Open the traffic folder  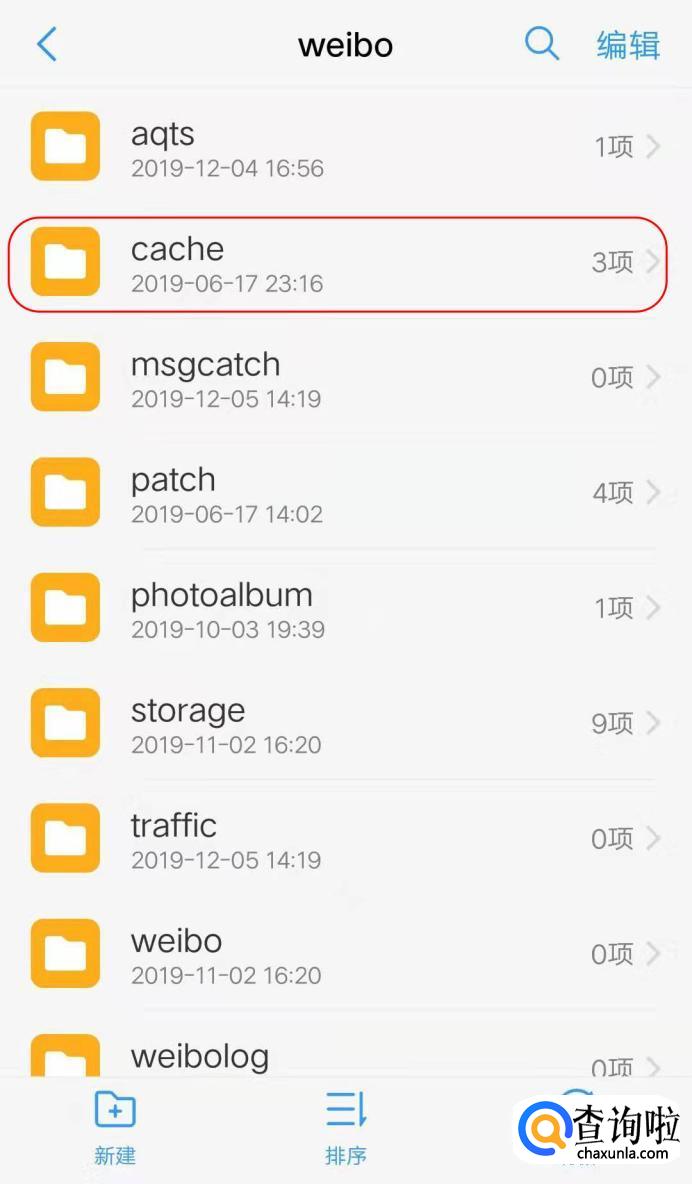click(x=340, y=840)
